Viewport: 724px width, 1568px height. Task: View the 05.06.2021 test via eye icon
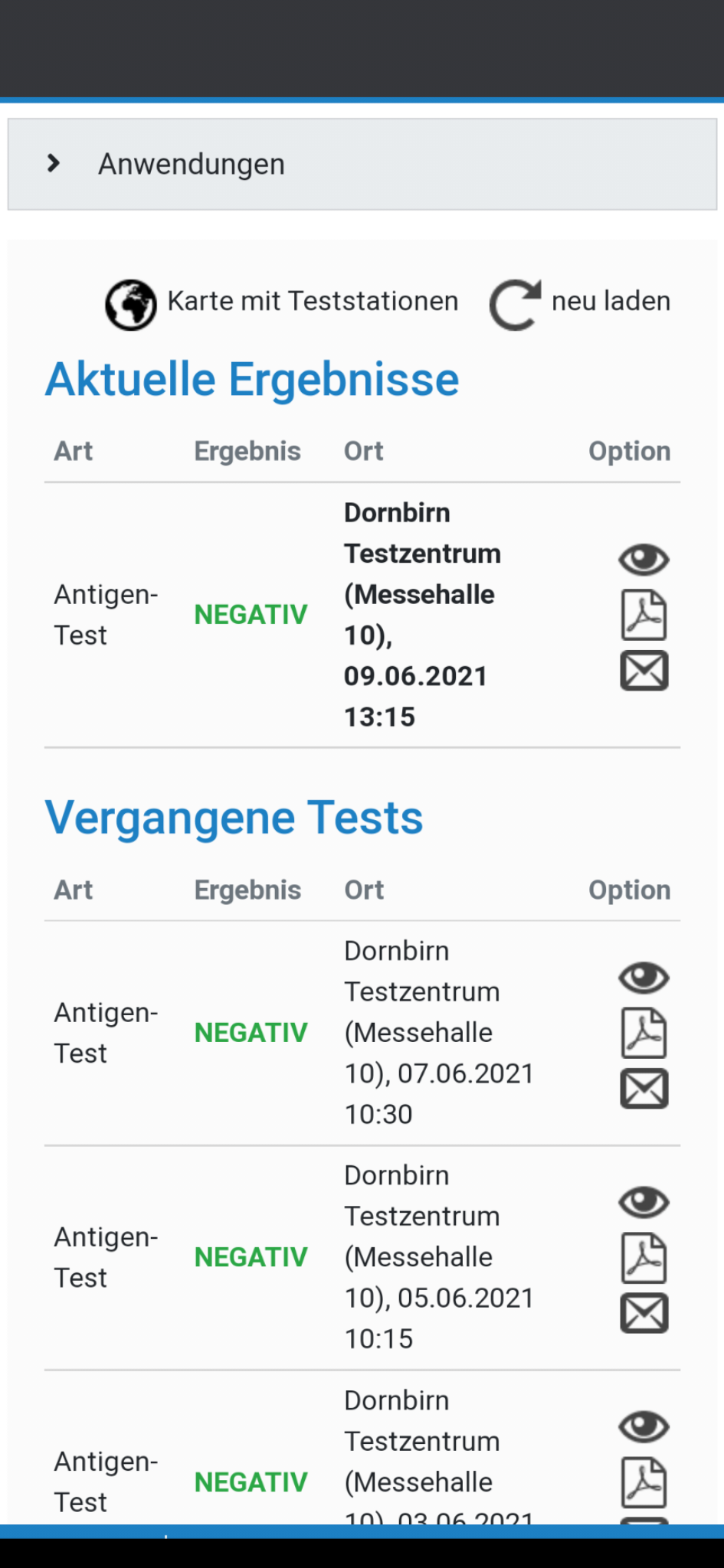tap(644, 1202)
